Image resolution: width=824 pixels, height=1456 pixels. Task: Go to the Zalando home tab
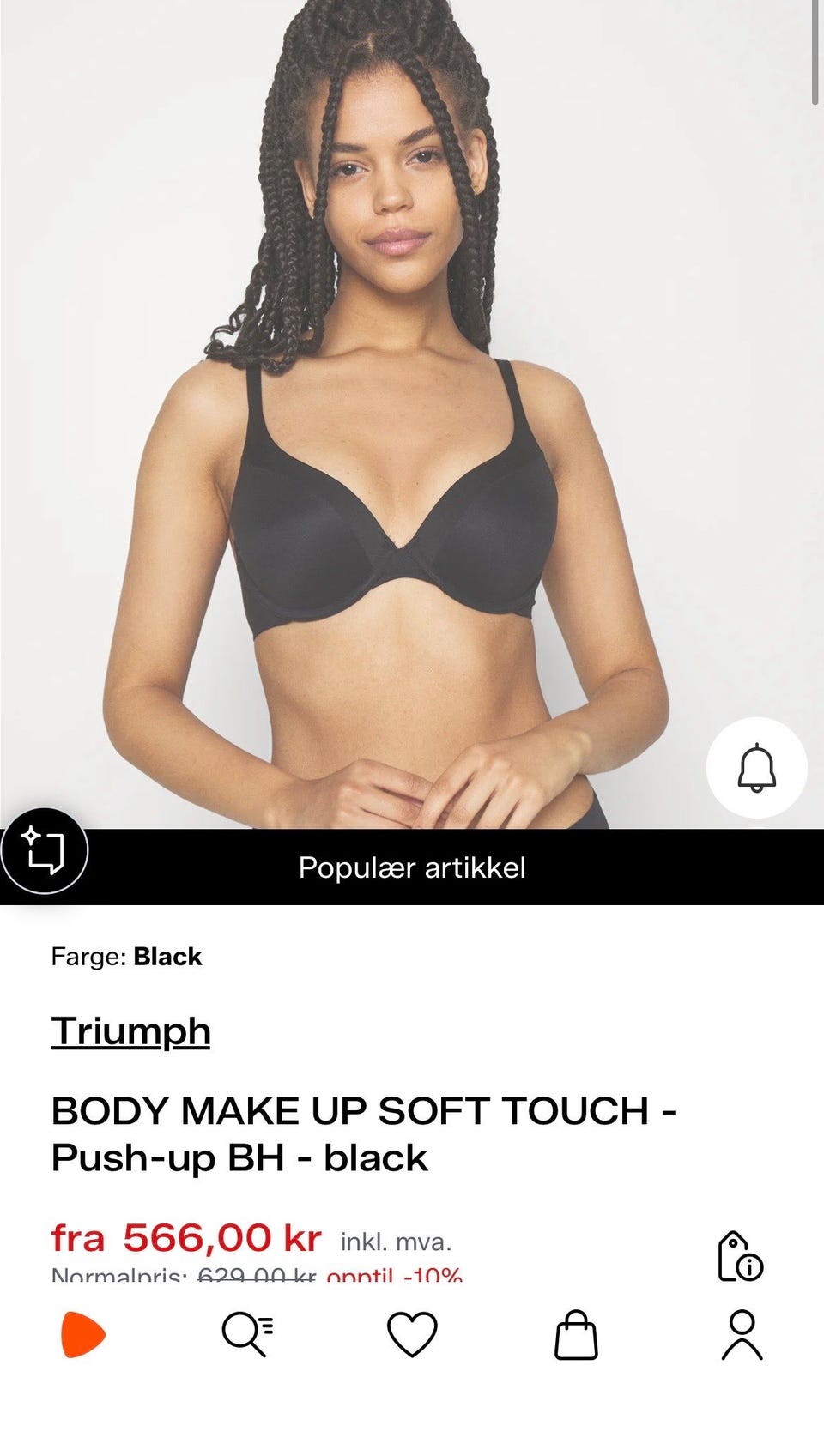[x=83, y=1334]
